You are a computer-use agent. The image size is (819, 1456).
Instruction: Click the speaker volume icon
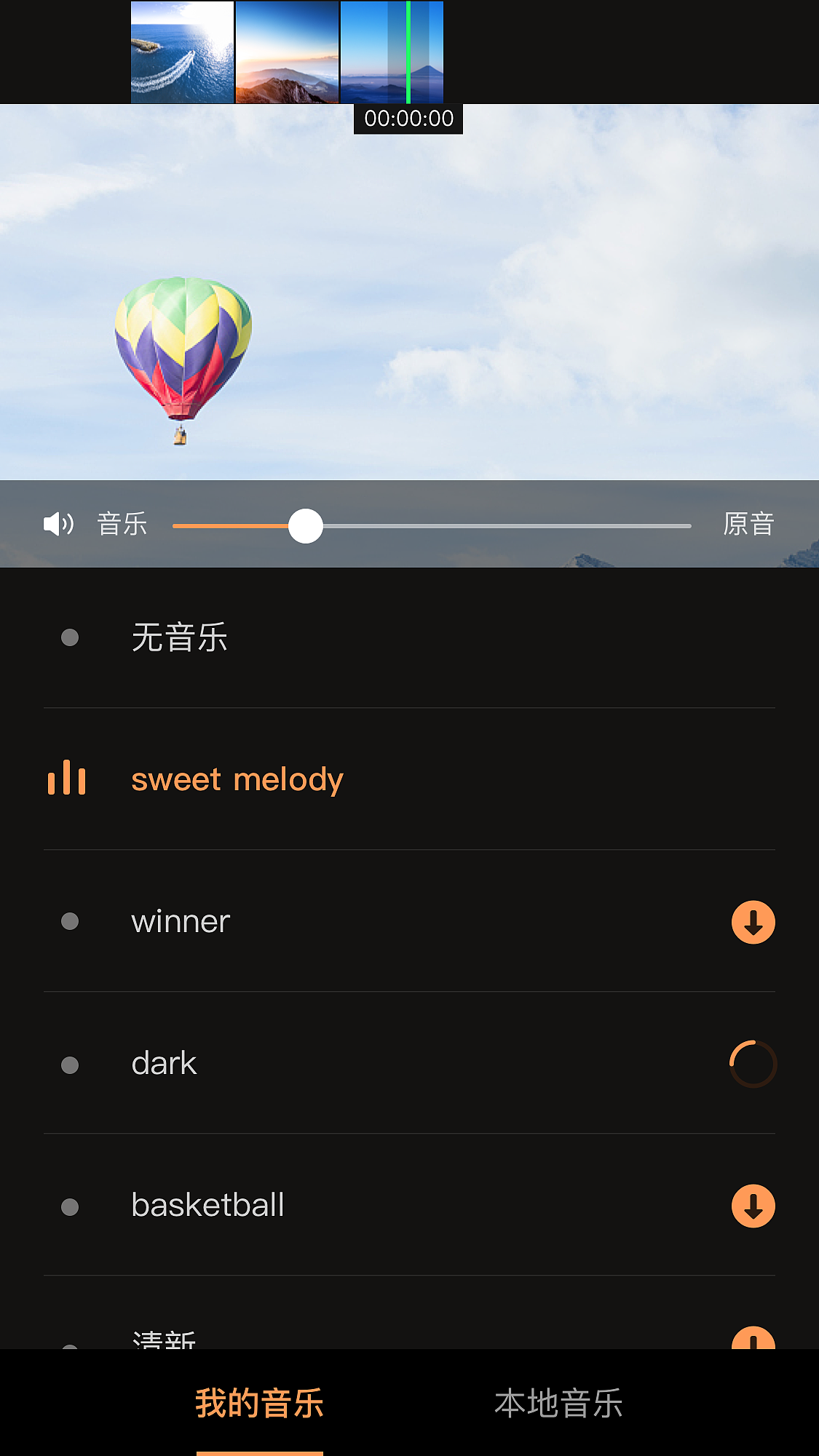point(58,523)
